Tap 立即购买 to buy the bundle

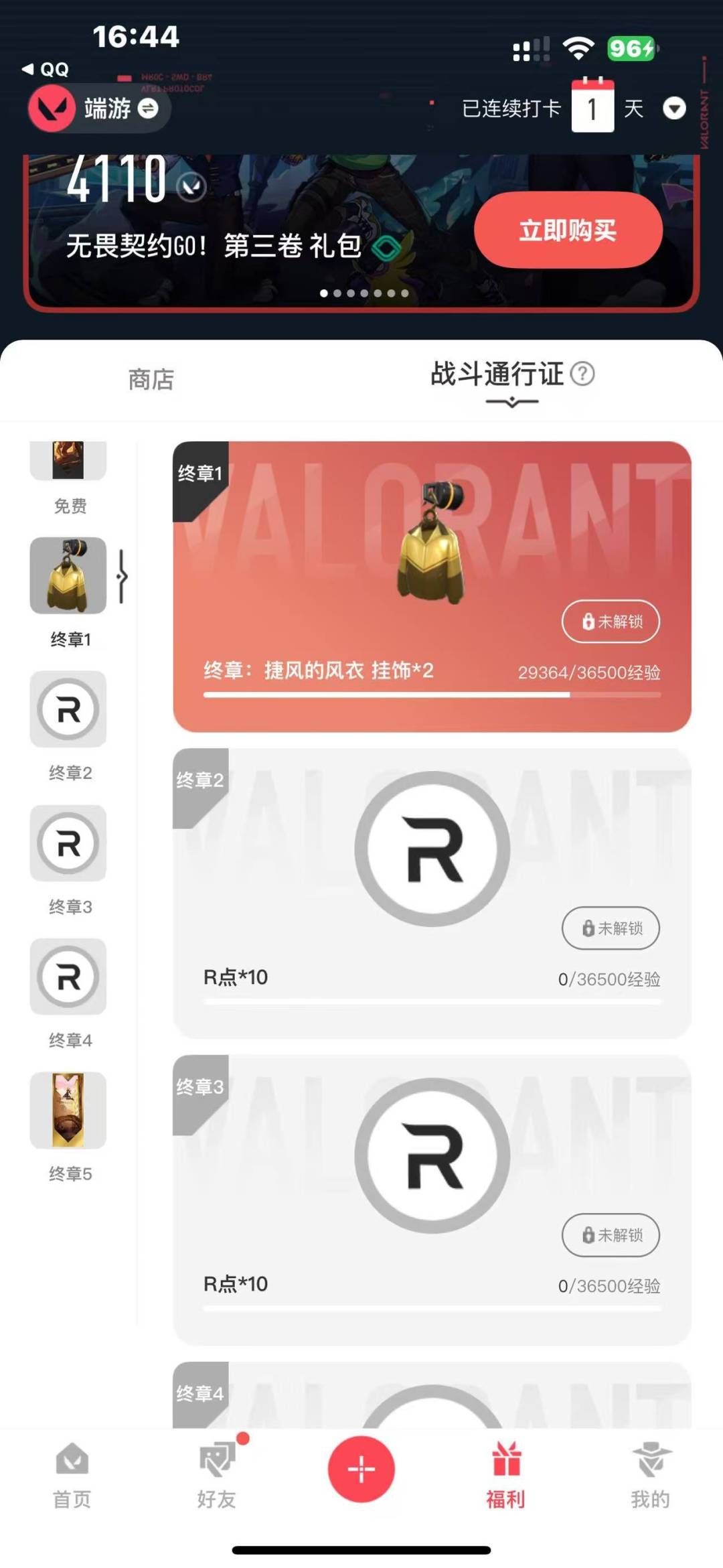pyautogui.click(x=568, y=230)
